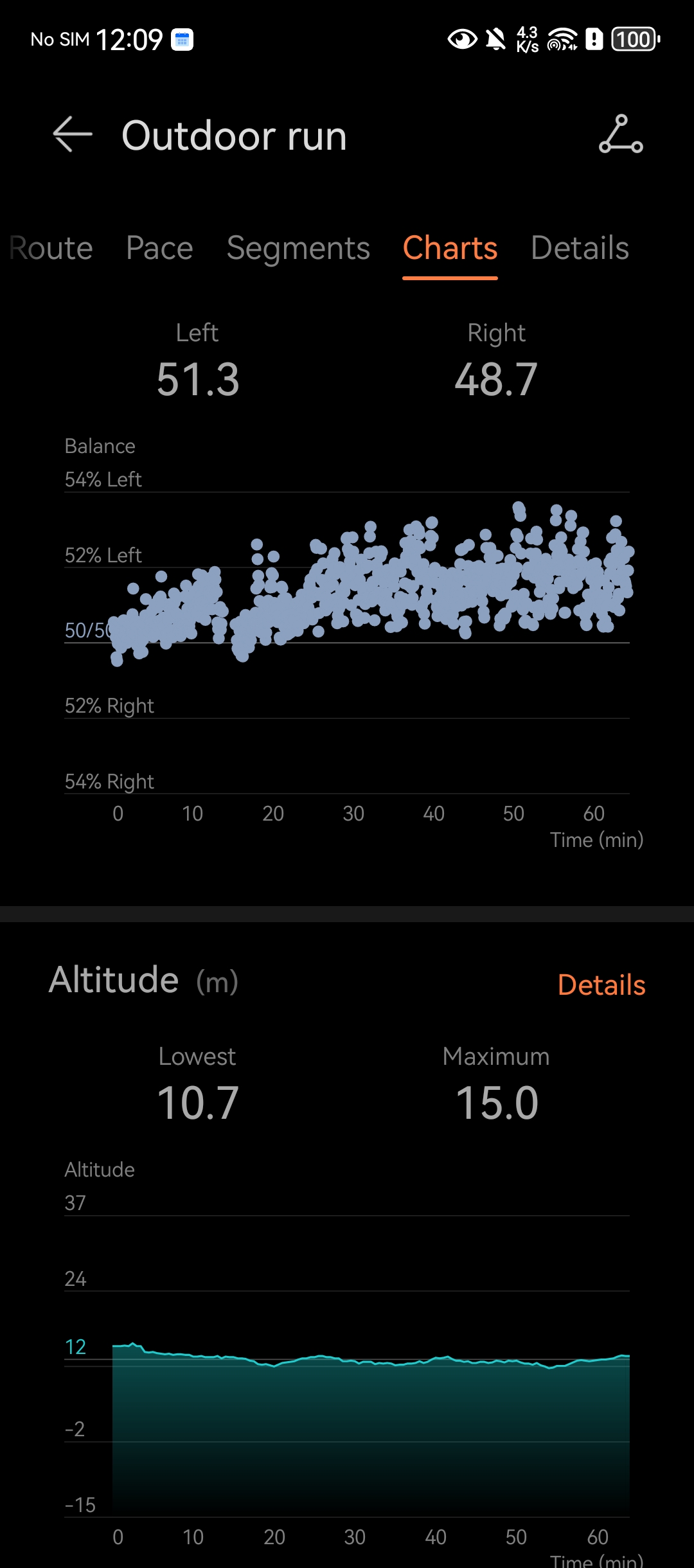This screenshot has width=694, height=1568.
Task: Open the route share icon
Action: pyautogui.click(x=621, y=135)
